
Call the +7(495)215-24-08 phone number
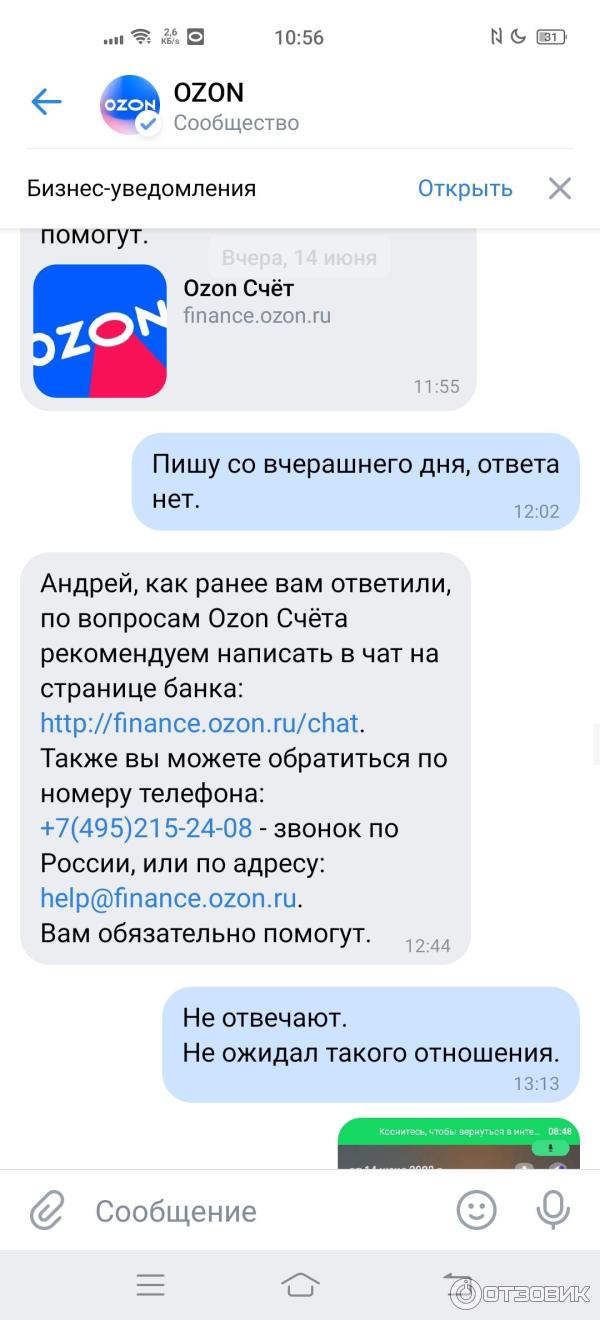146,828
